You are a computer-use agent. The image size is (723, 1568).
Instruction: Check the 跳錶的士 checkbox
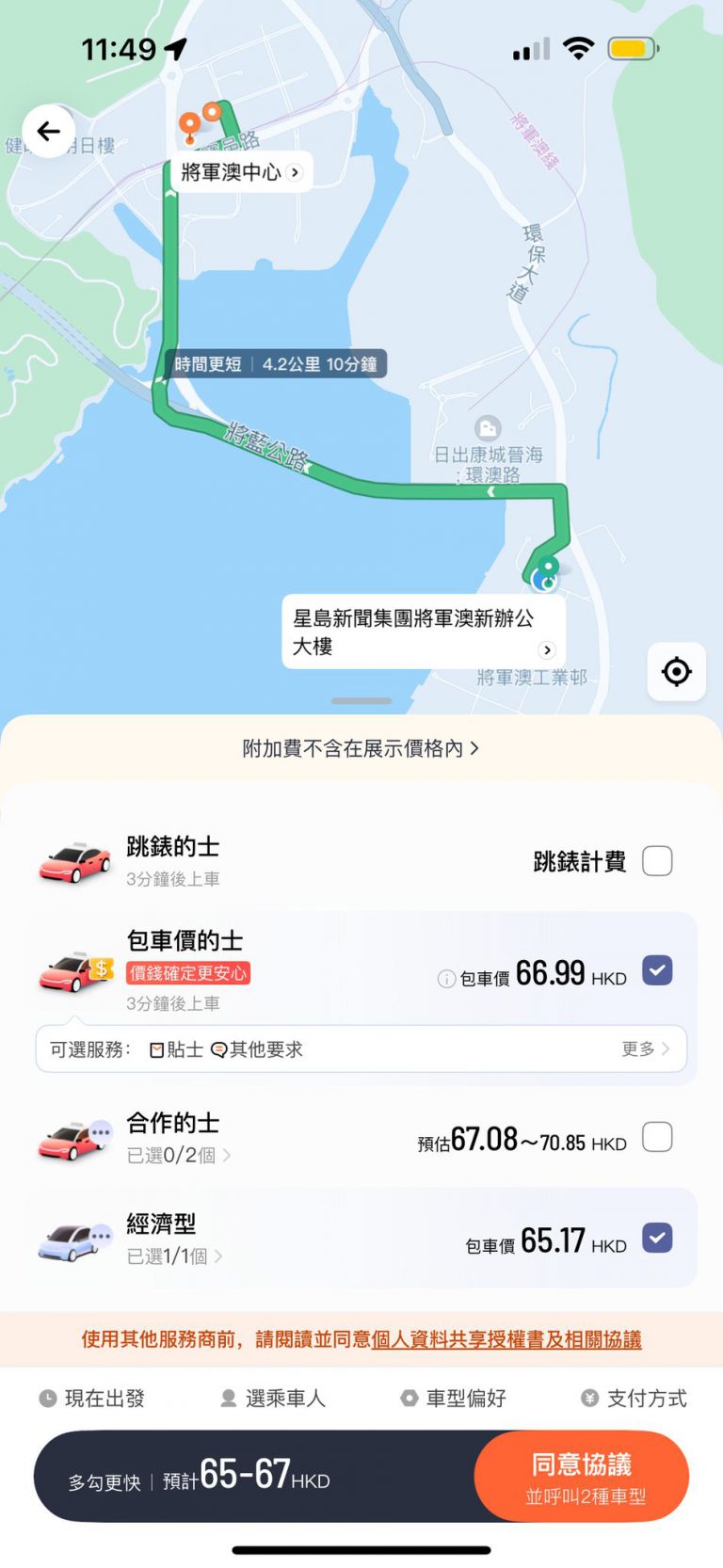click(656, 860)
